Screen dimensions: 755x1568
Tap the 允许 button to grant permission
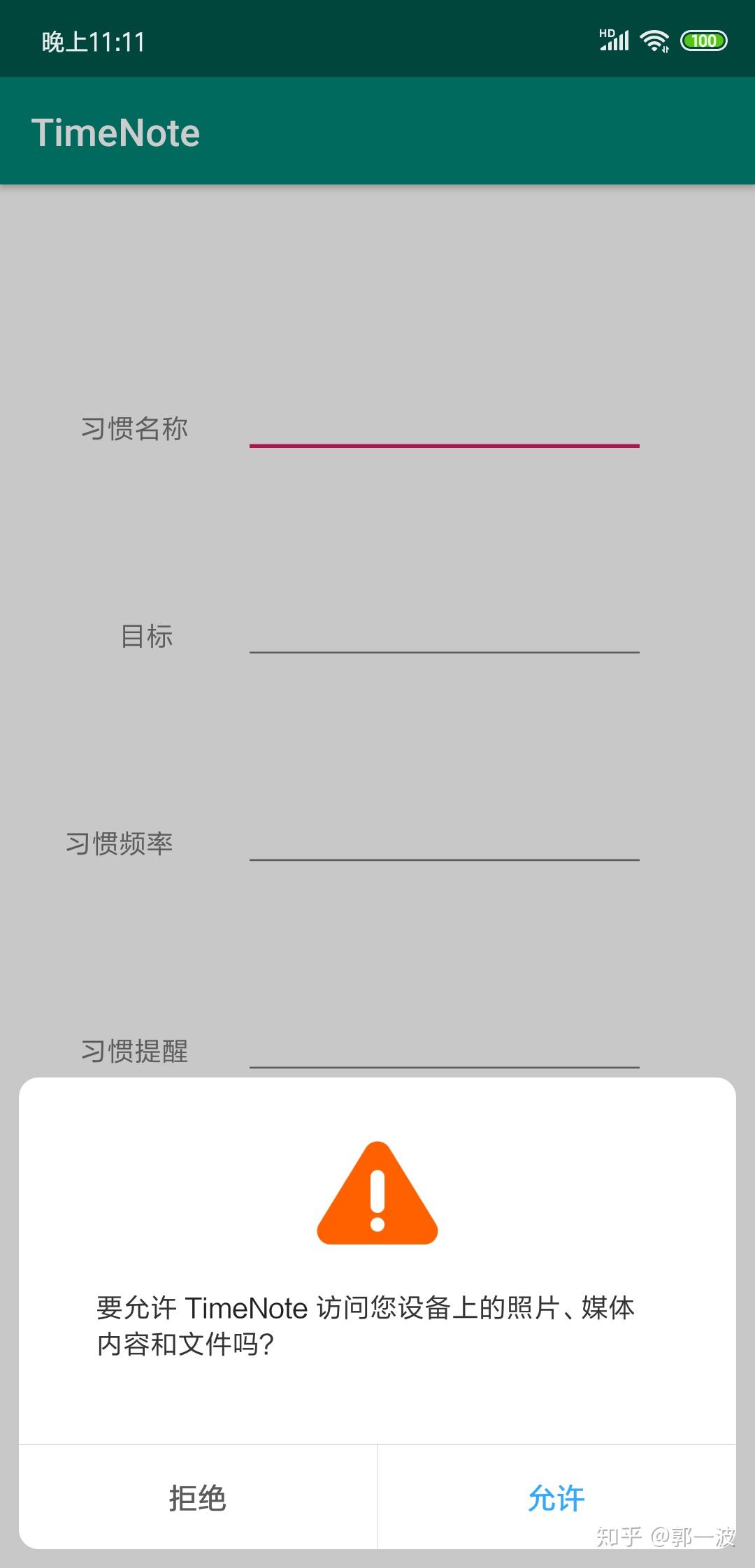pos(556,1499)
